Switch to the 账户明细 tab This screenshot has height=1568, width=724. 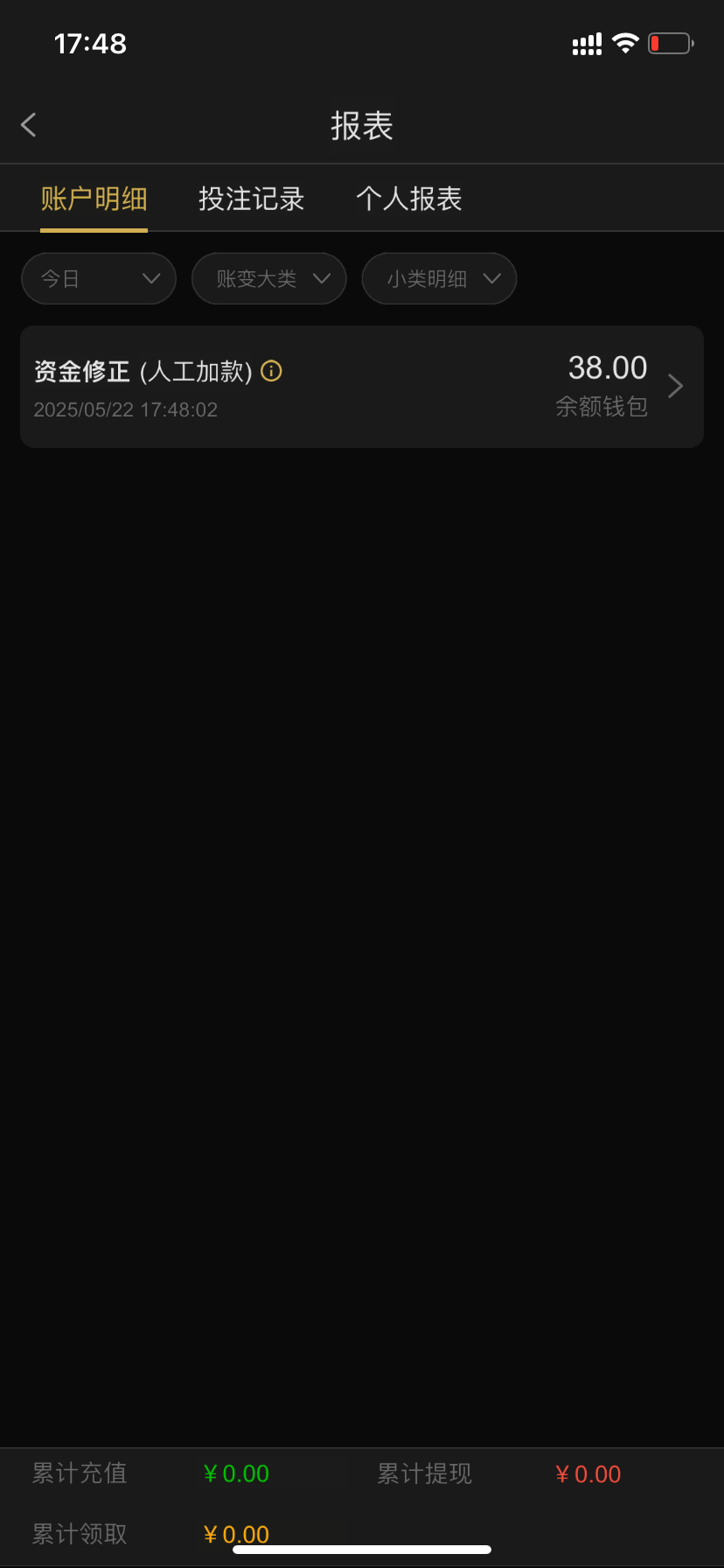94,199
